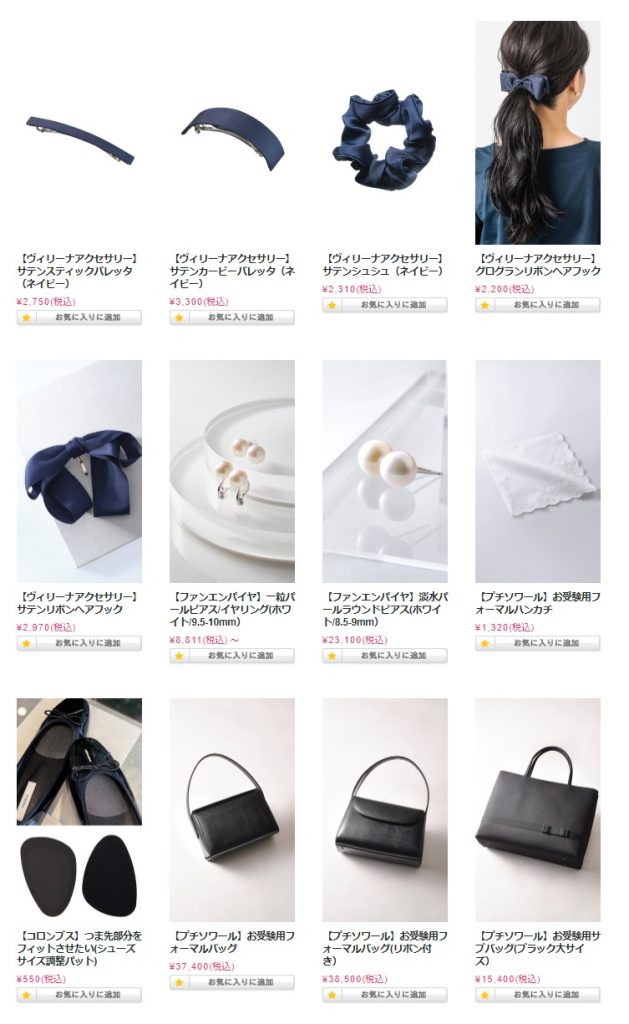
Task: Open 淡水パールラウンドピアス product image
Action: click(384, 471)
